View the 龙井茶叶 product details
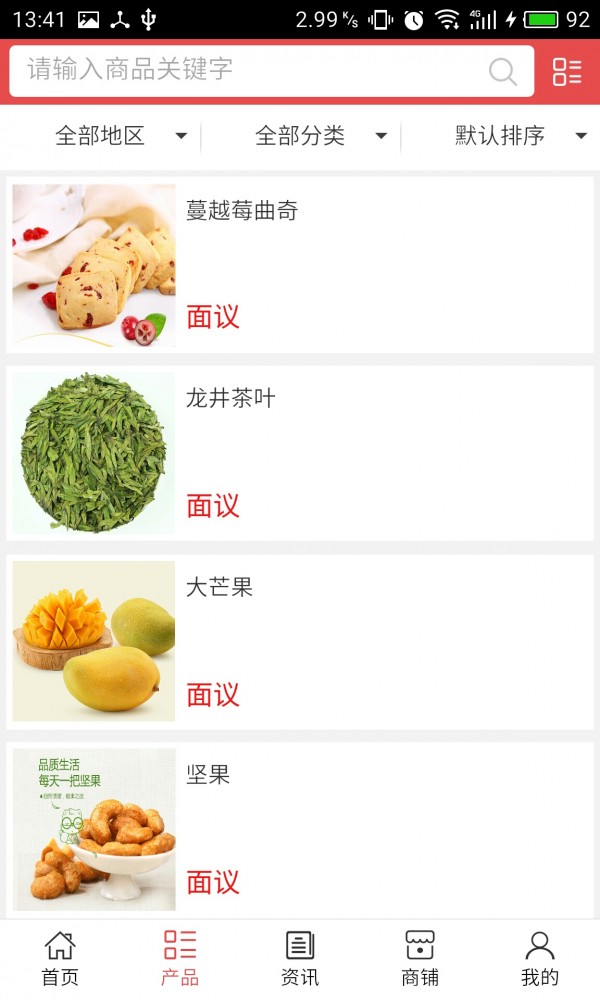The image size is (600, 1000). 300,453
